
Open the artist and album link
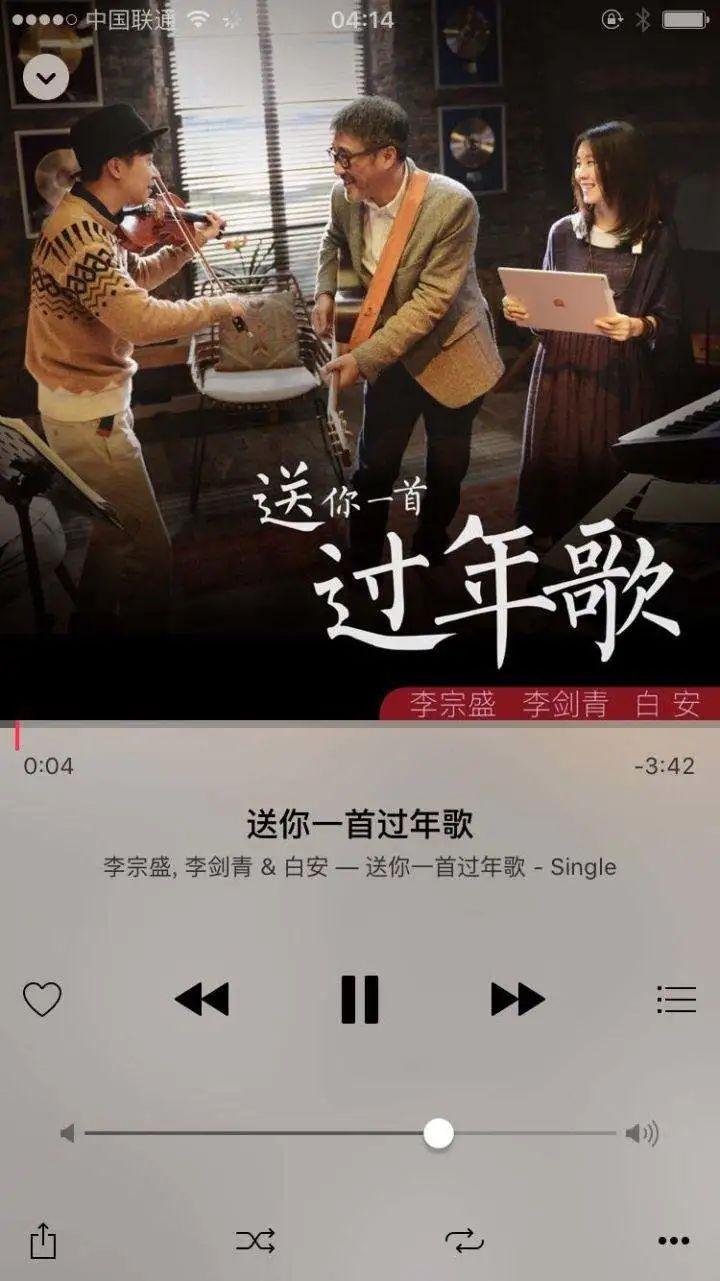[x=360, y=867]
